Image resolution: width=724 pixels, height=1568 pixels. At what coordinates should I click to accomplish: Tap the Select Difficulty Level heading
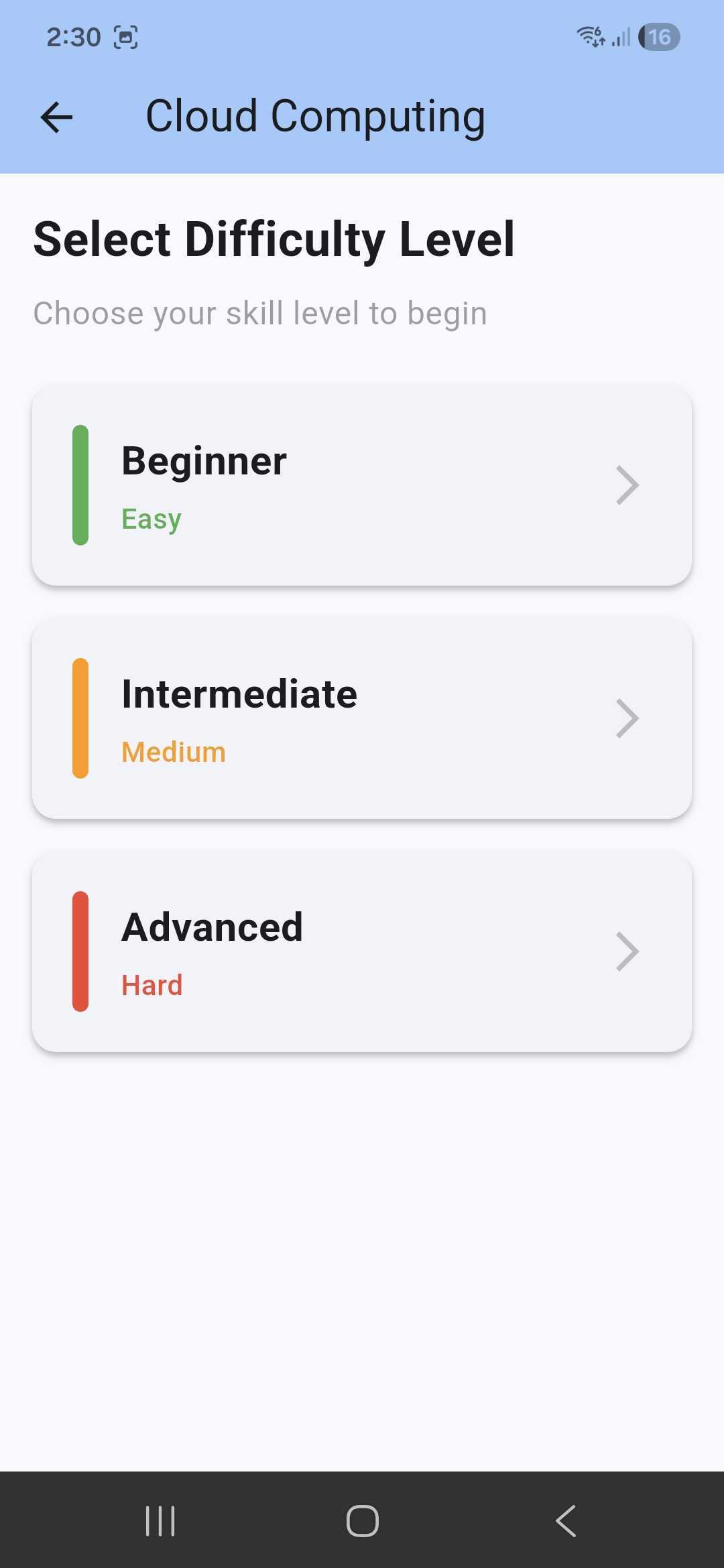coord(274,239)
